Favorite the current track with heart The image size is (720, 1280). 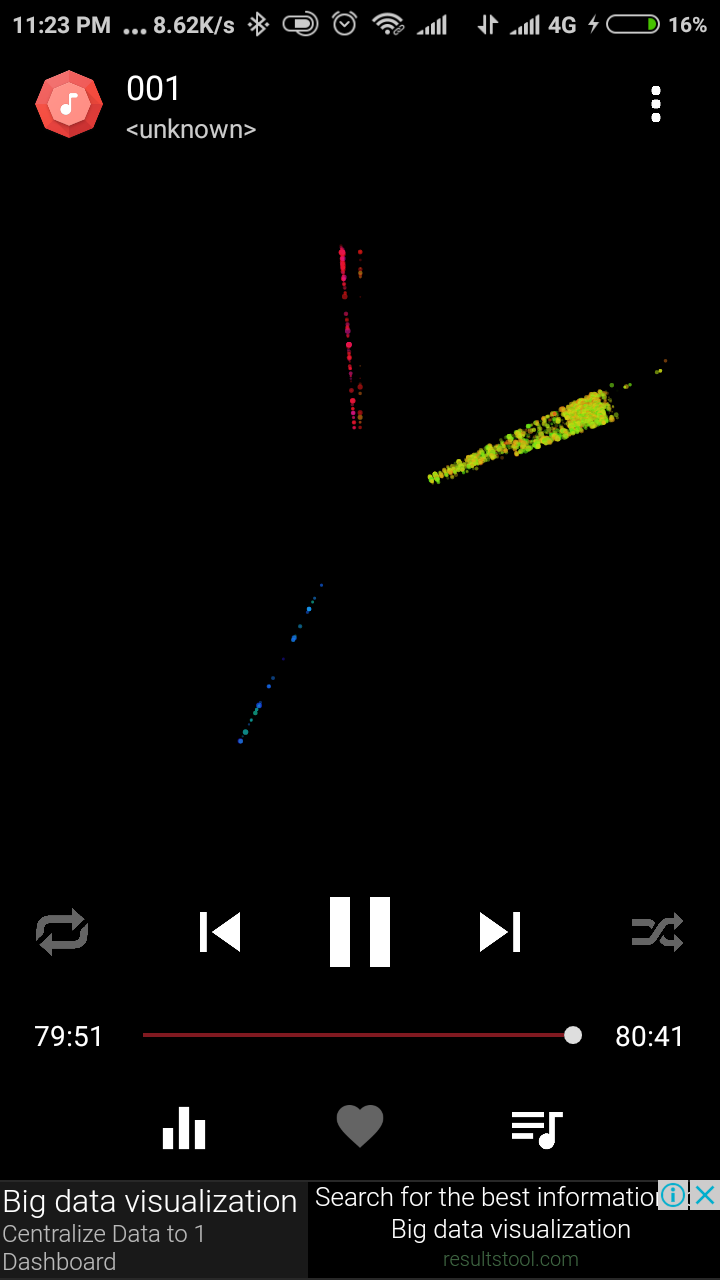[360, 1127]
